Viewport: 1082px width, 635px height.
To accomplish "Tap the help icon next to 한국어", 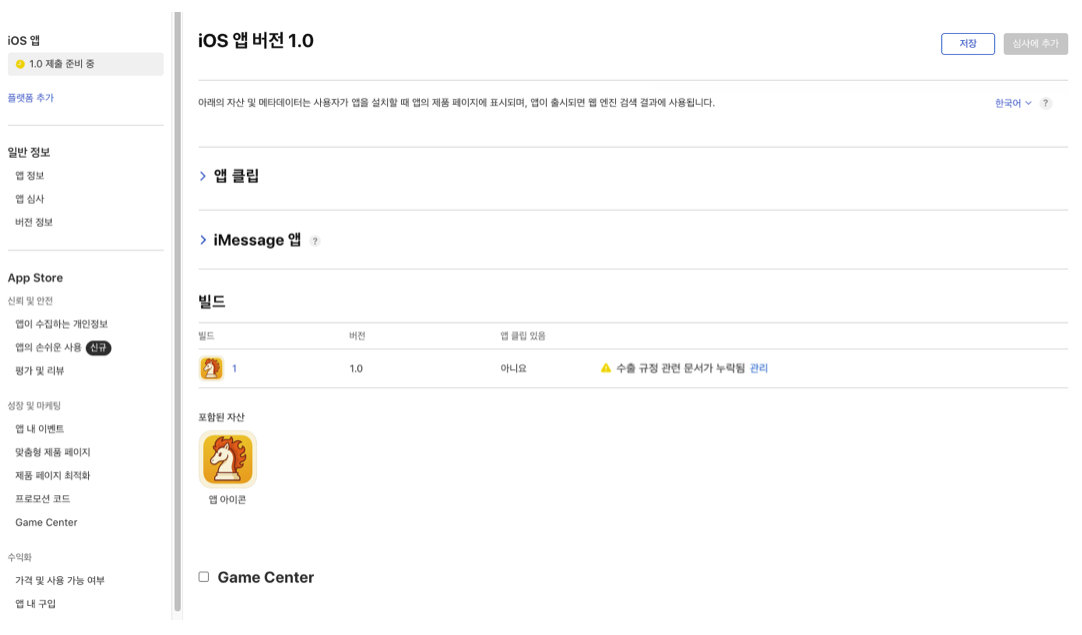I will (1046, 103).
